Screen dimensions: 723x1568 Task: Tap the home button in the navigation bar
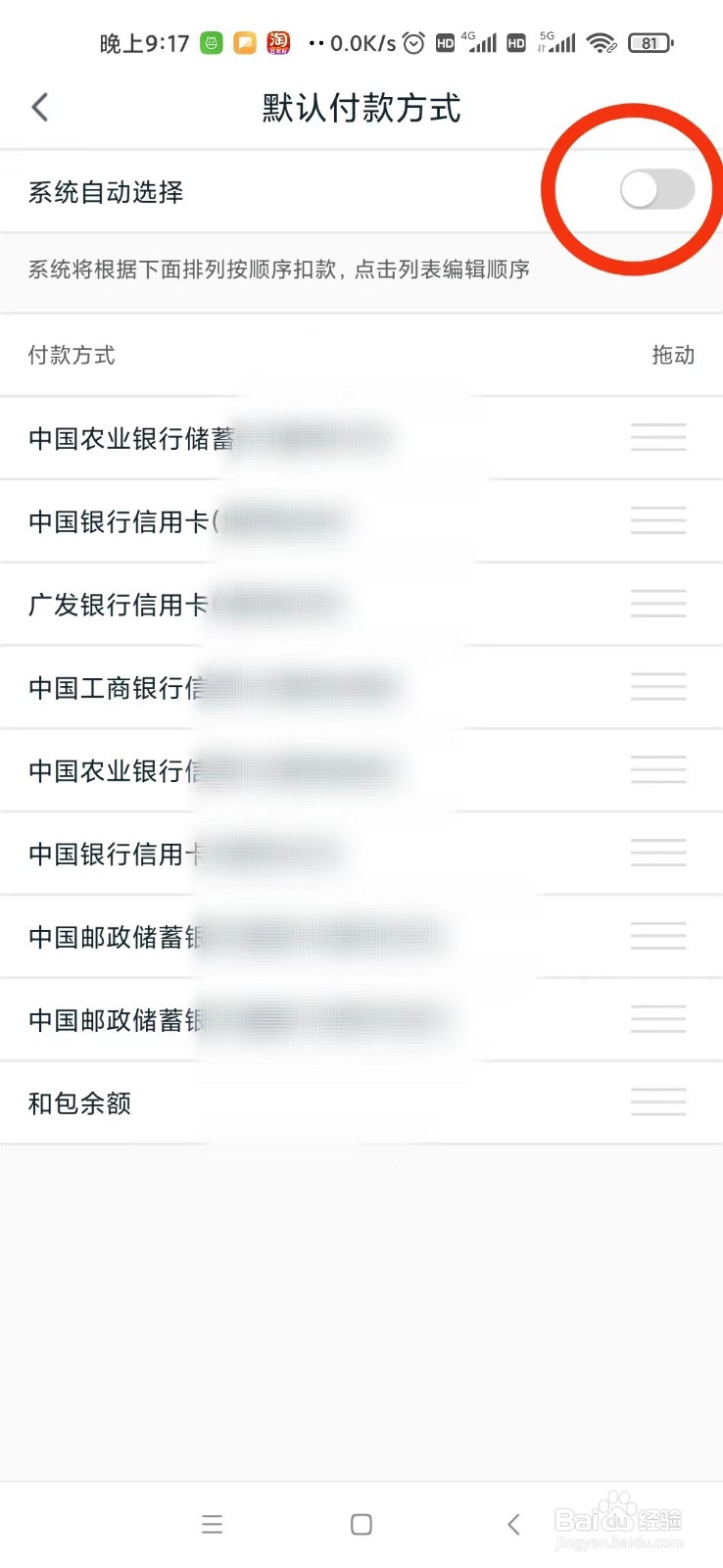point(361,1524)
